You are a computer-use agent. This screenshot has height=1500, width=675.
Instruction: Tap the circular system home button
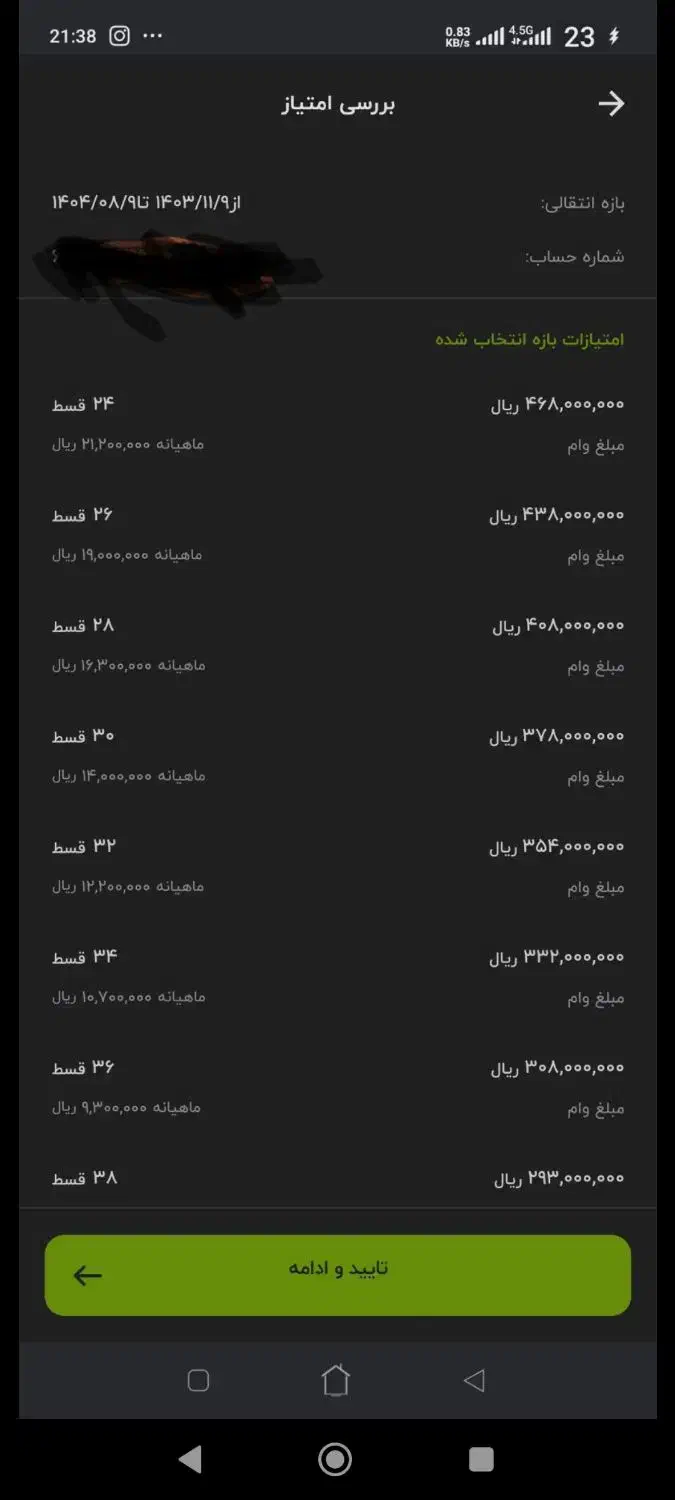tap(335, 1459)
